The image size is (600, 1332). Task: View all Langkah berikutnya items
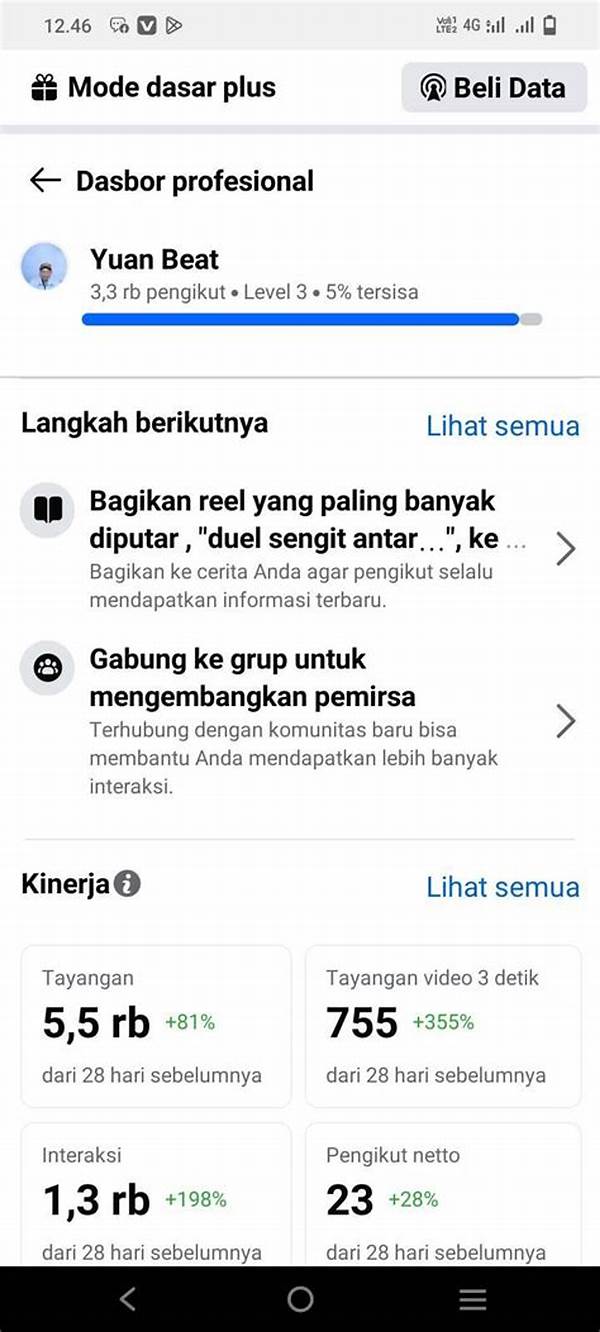tap(502, 425)
